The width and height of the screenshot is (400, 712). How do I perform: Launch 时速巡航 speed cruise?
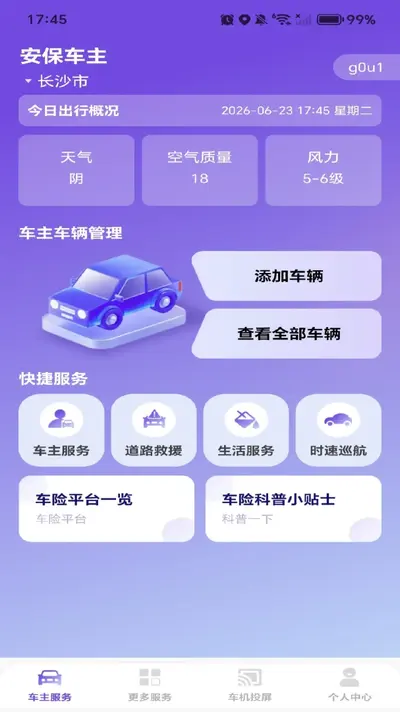point(339,430)
